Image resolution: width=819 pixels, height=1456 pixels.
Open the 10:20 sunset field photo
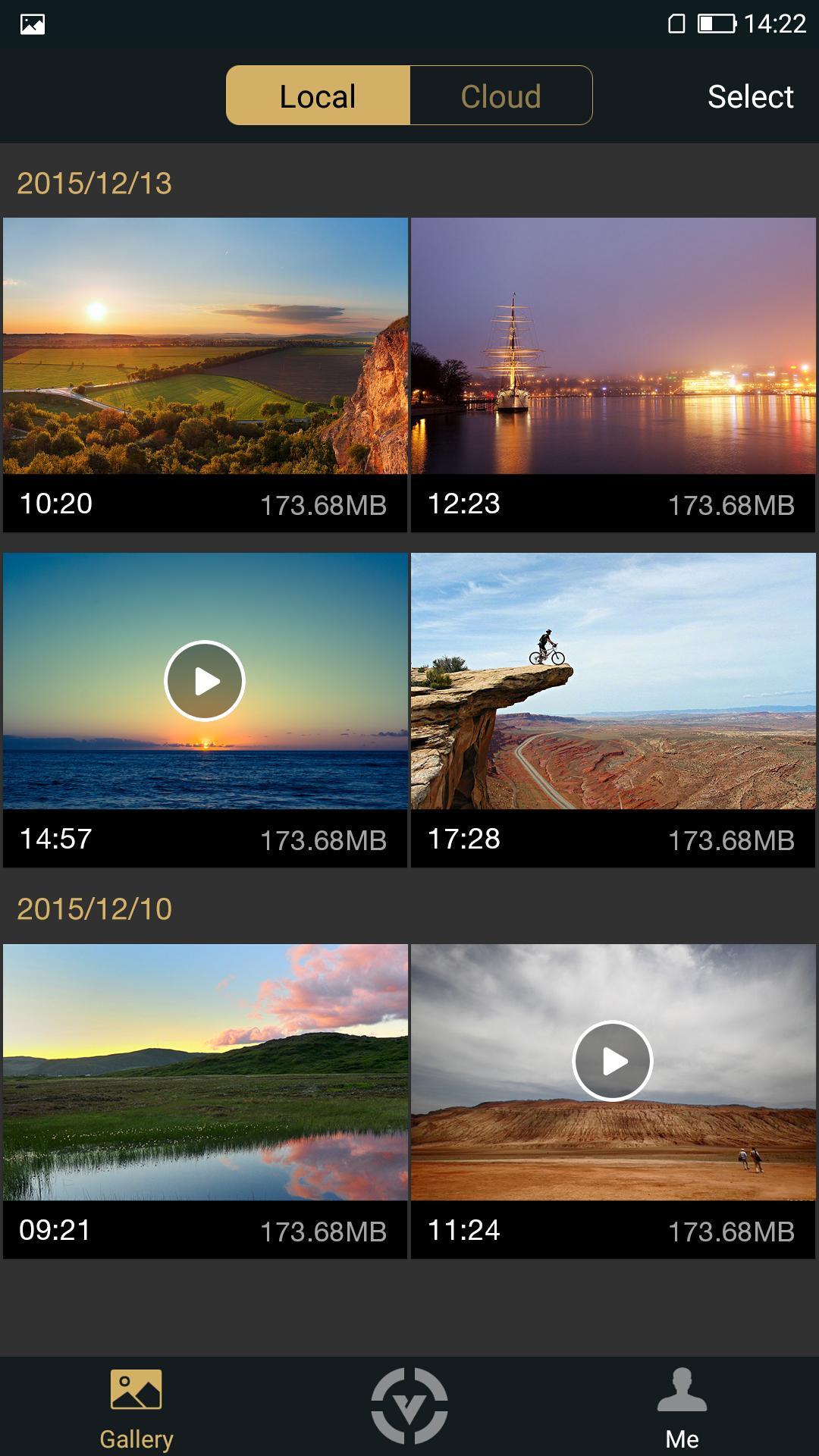[x=205, y=347]
